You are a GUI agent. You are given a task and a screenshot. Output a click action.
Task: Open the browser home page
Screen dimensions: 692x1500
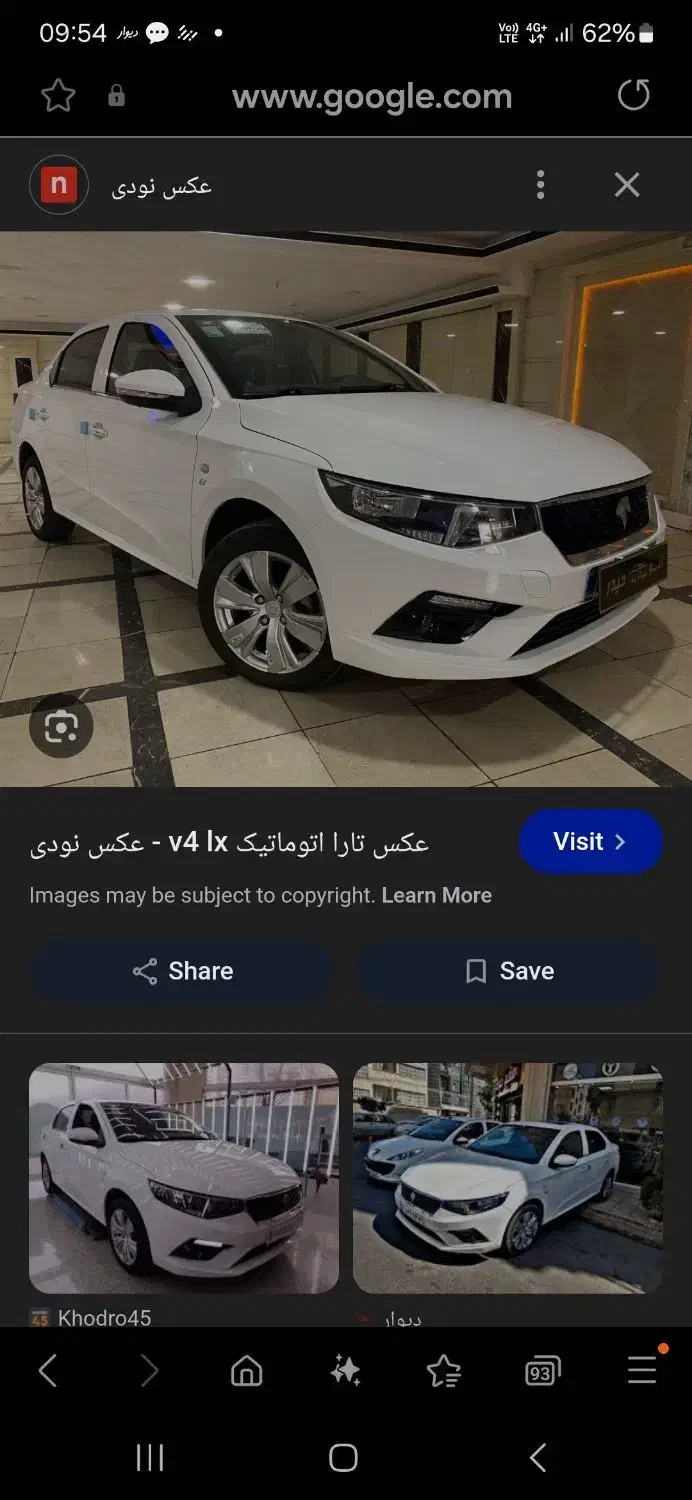[246, 1371]
